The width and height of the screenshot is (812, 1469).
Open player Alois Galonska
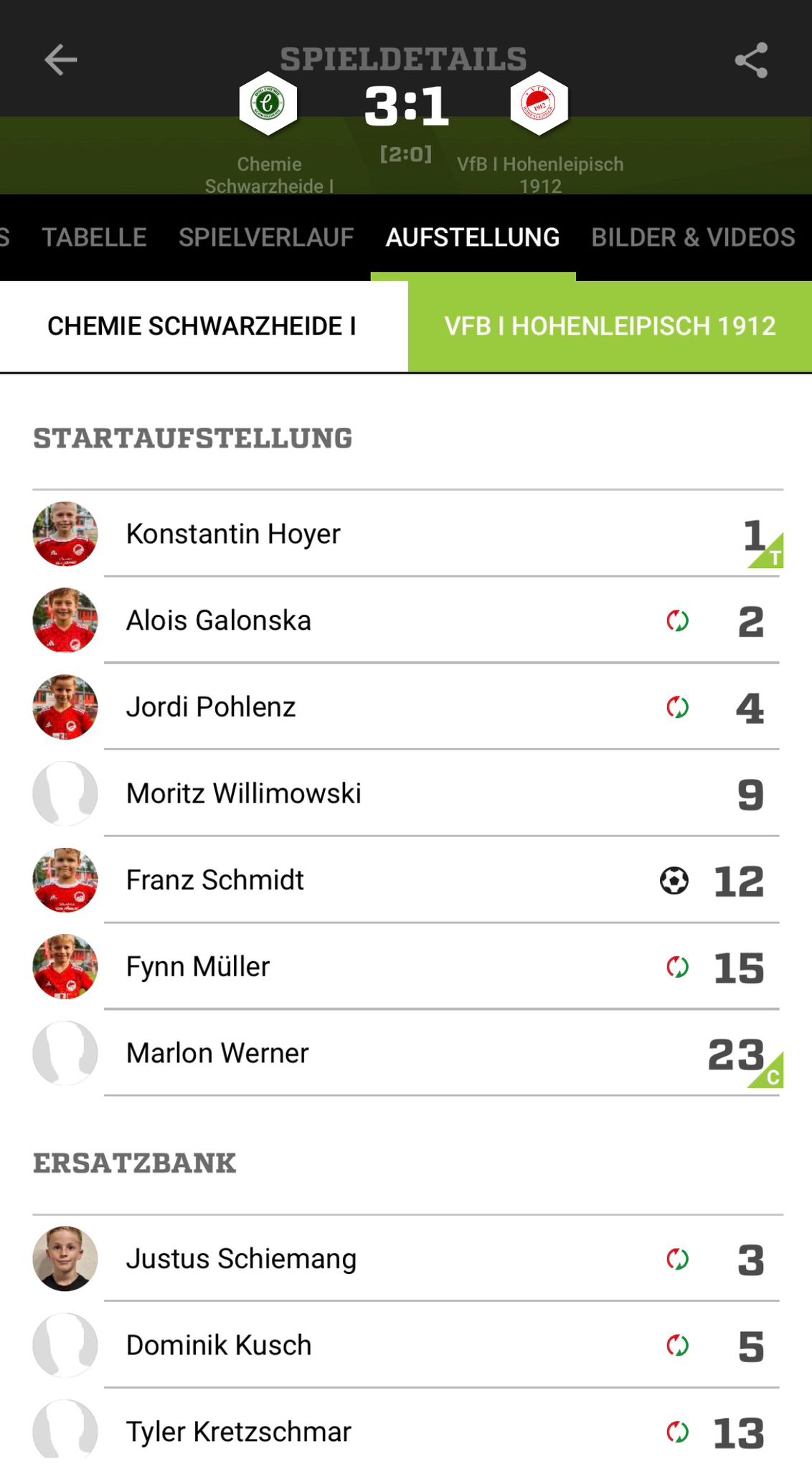click(x=407, y=620)
